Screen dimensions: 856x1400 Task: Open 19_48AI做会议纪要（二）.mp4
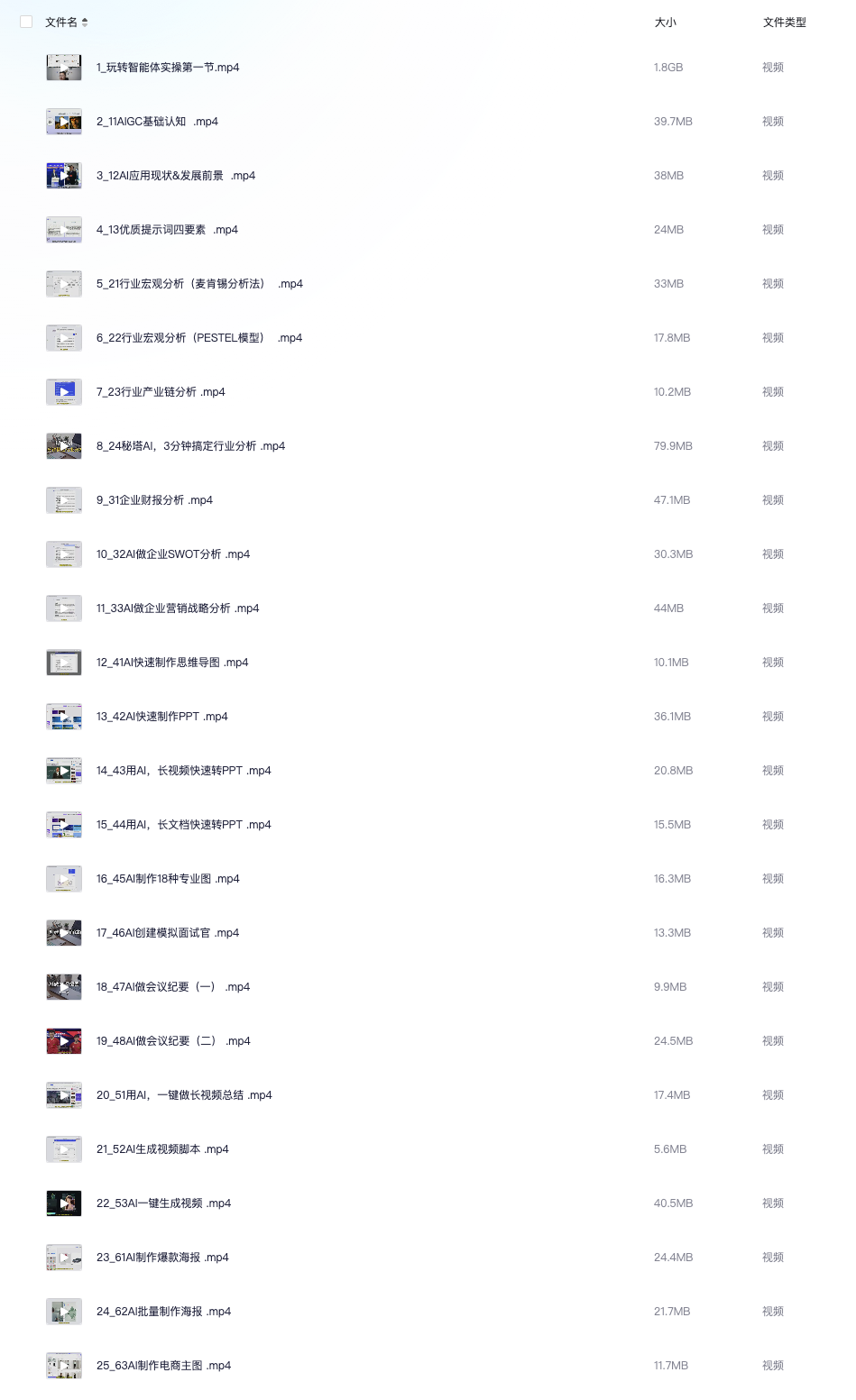point(173,1041)
